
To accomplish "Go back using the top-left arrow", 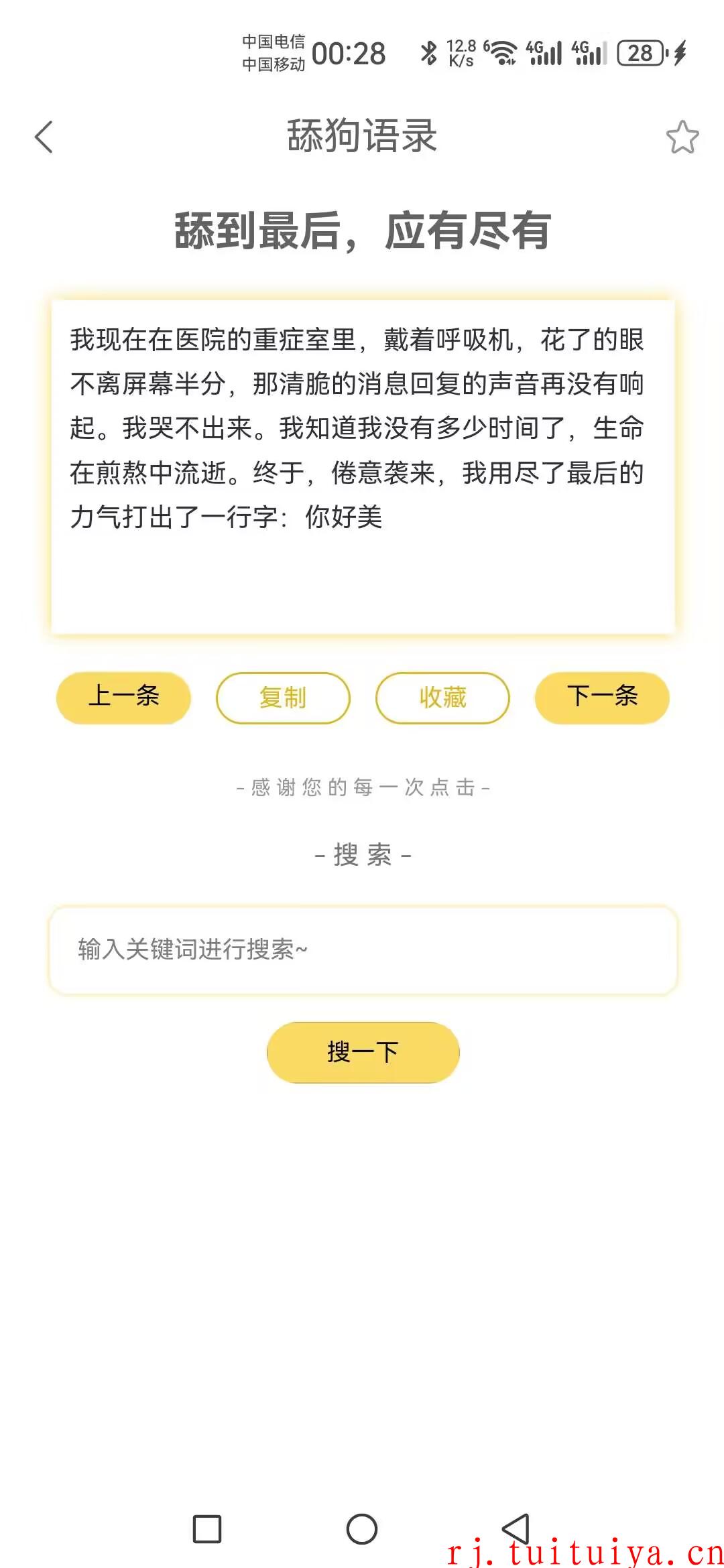I will pyautogui.click(x=44, y=137).
